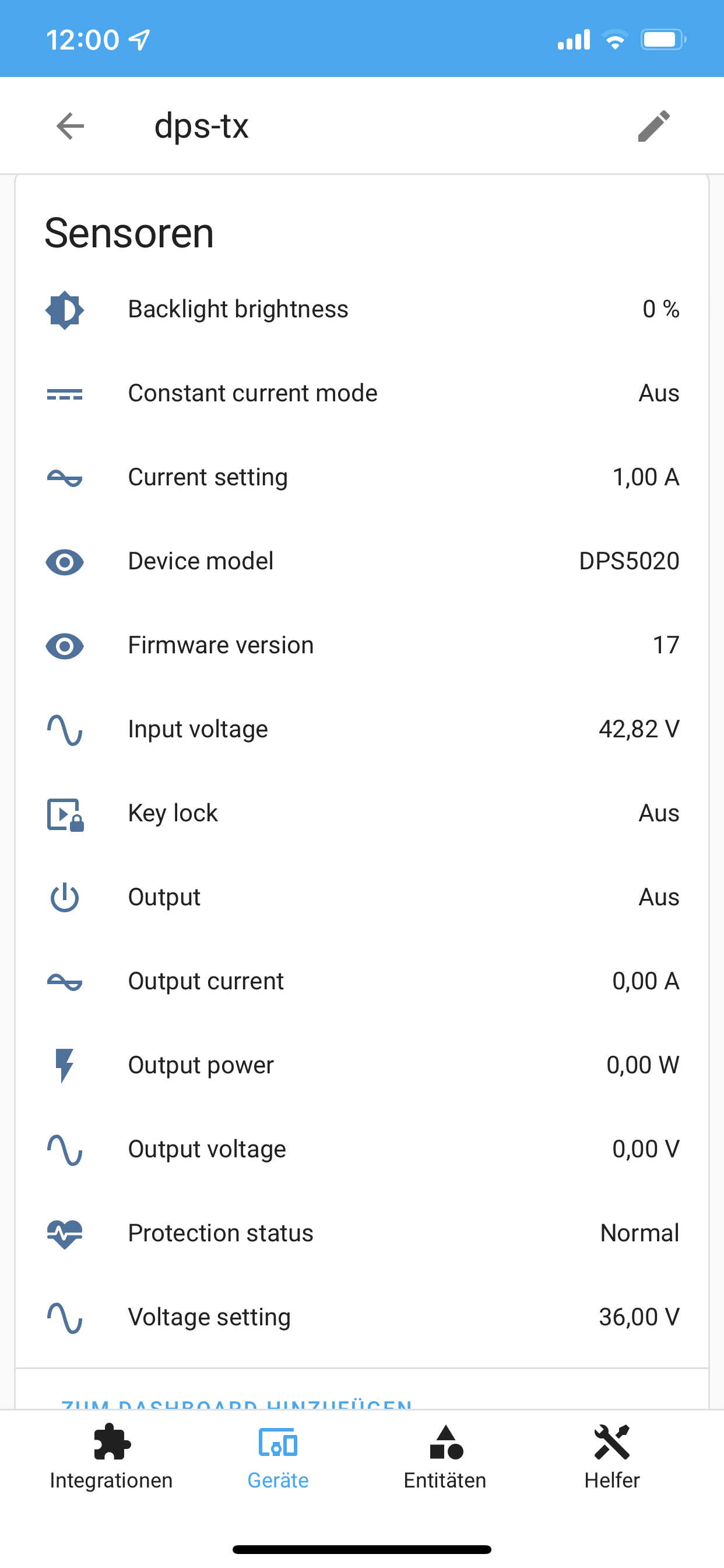Open the Output sensor showing Aus
Image resolution: width=724 pixels, height=1568 pixels.
[x=362, y=897]
